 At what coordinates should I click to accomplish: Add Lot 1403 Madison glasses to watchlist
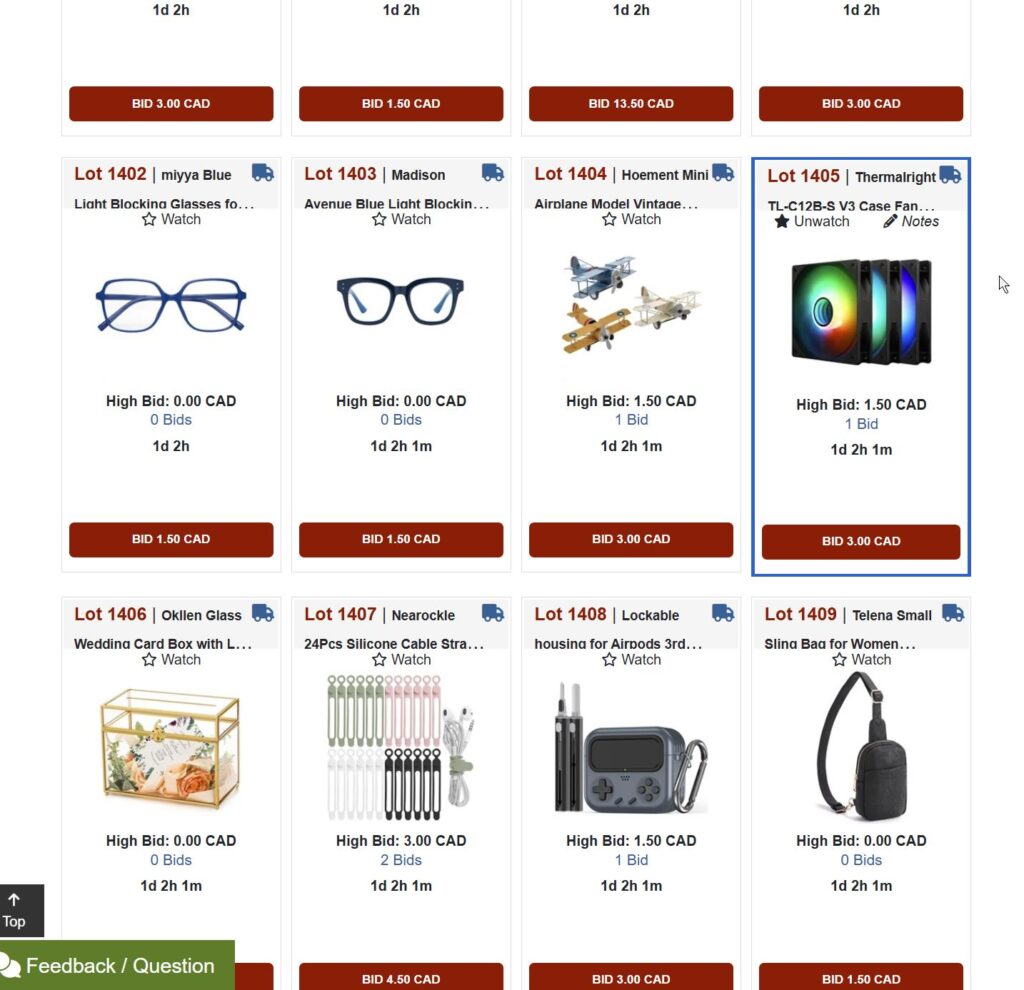click(401, 219)
